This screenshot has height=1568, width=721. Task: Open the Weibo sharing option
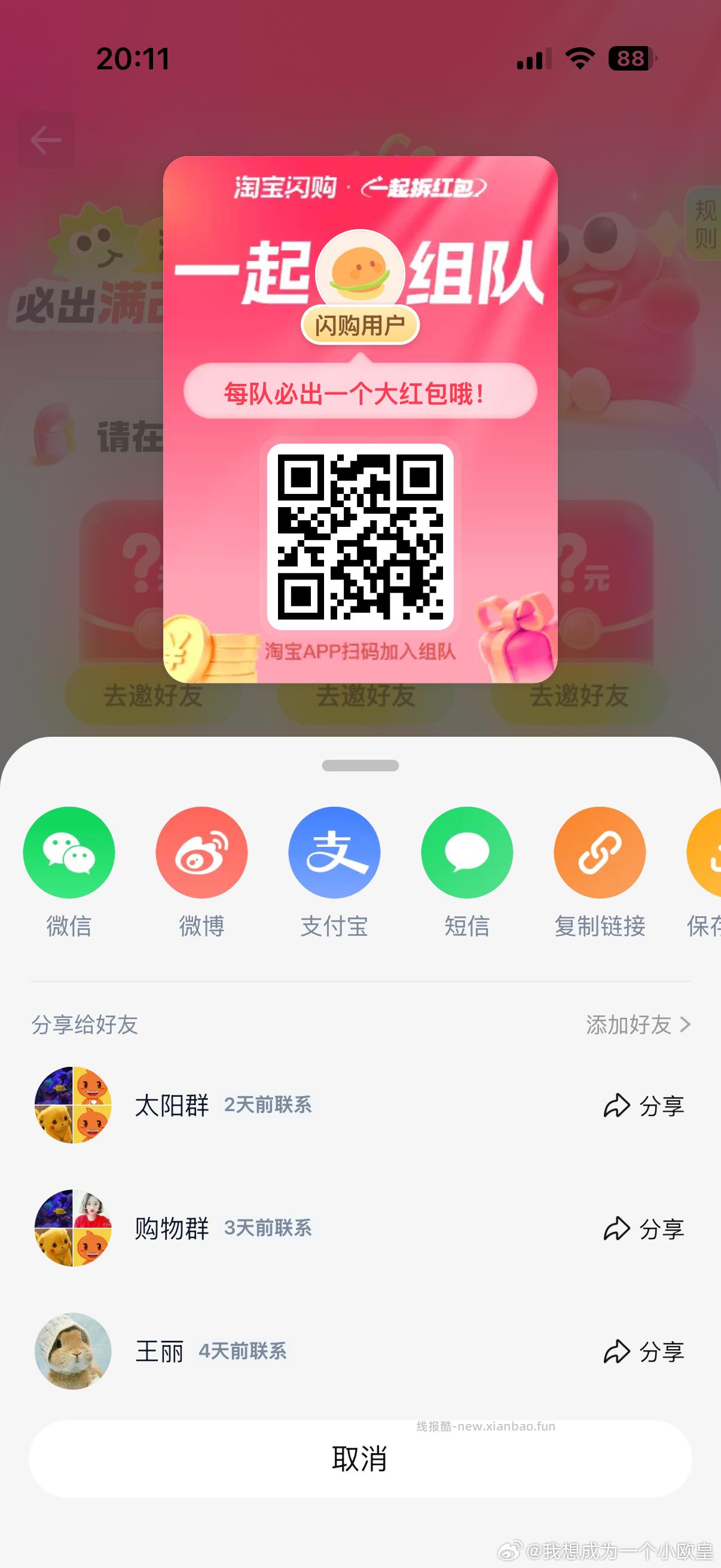click(202, 852)
